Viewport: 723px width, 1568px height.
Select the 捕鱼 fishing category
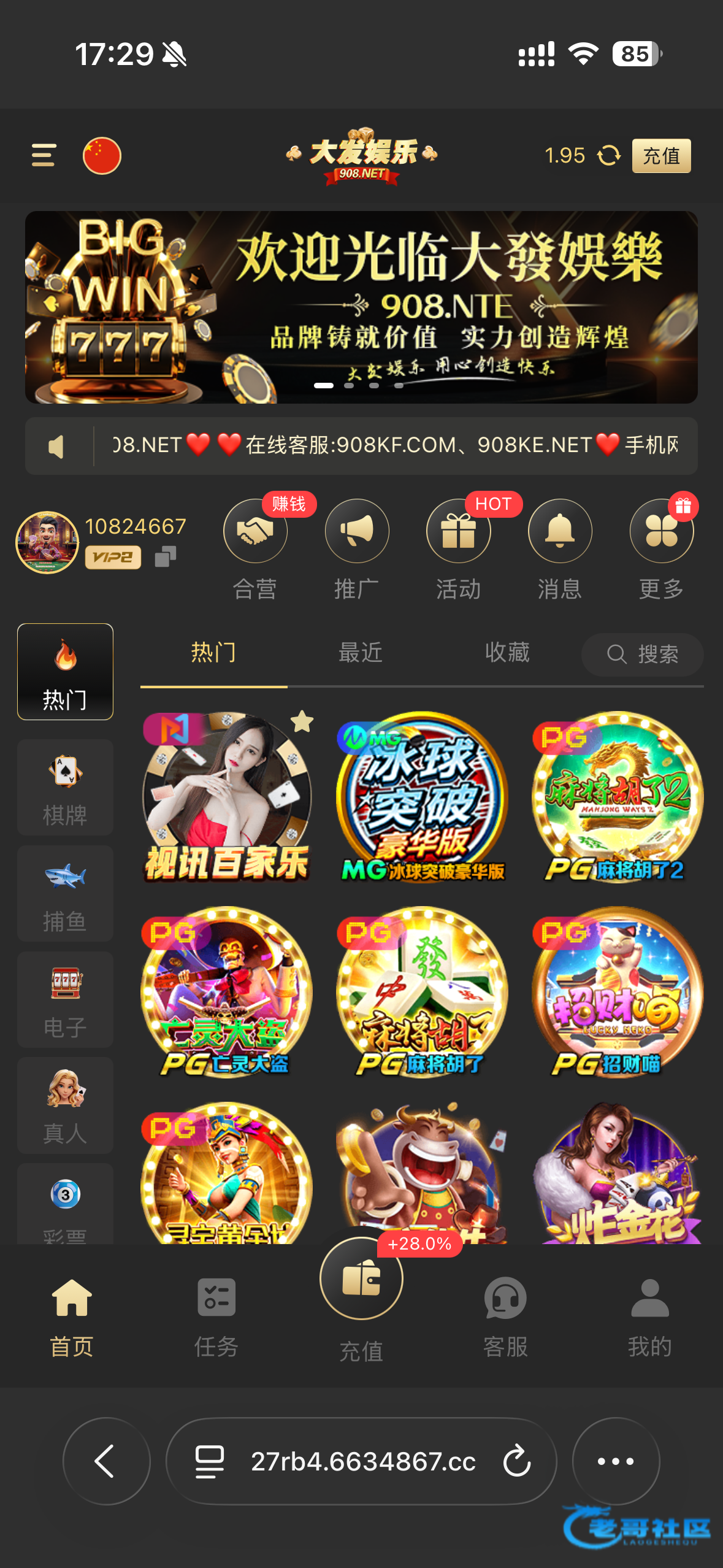(x=65, y=893)
